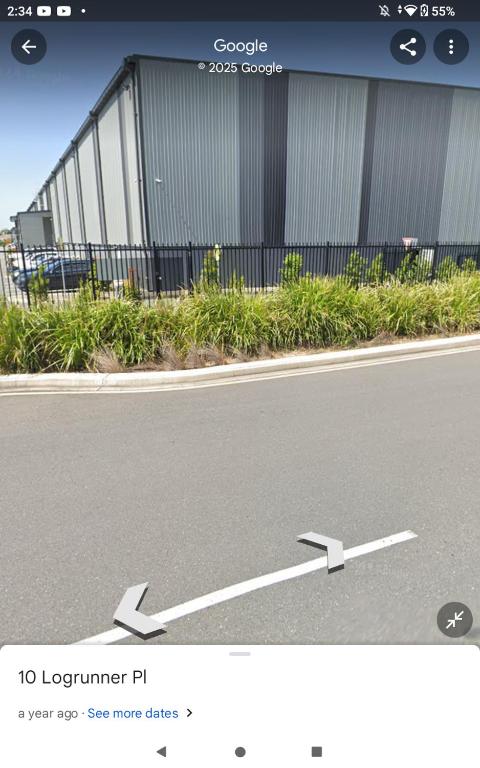Move along the left street arrow

click(137, 611)
